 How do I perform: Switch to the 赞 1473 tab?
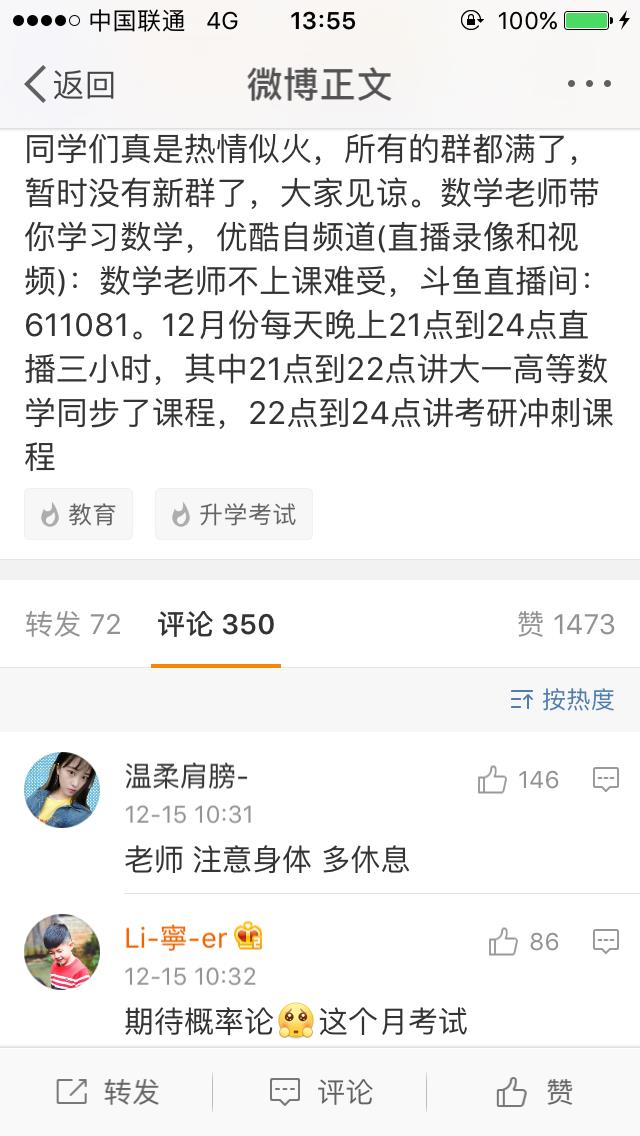click(565, 625)
